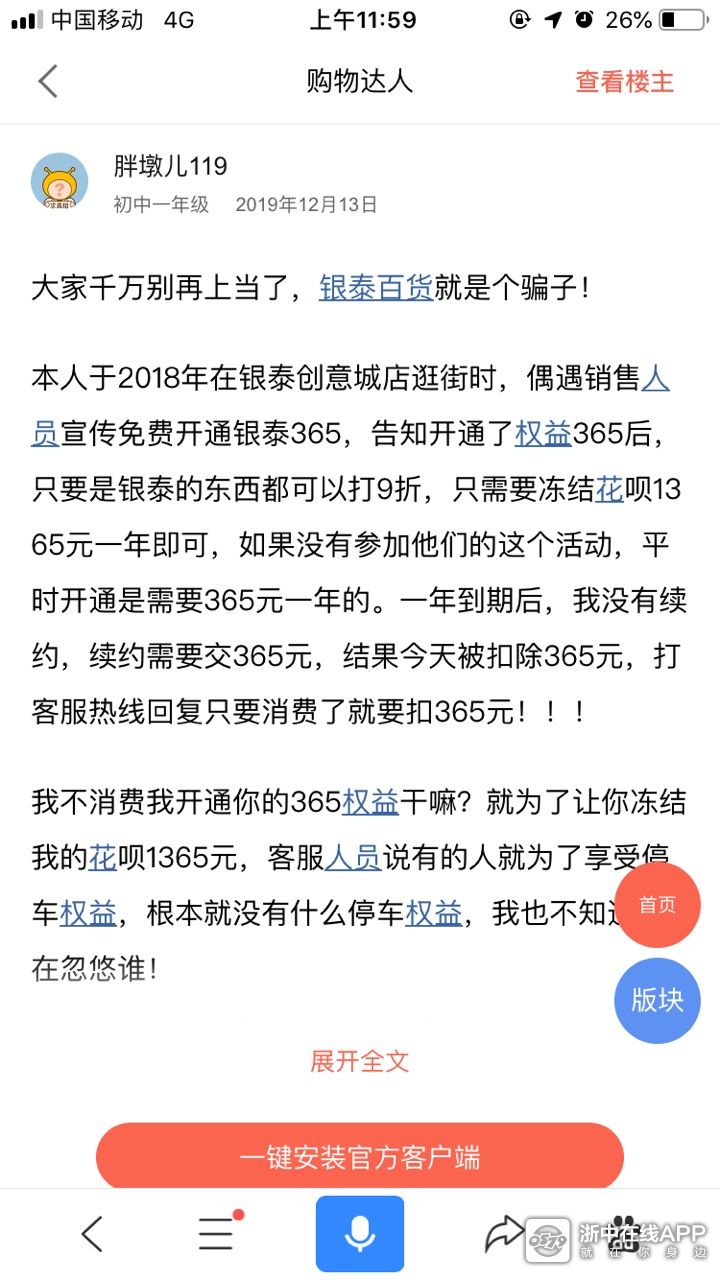
Task: Install the official app via 一键安装官方客户端
Action: tap(360, 1157)
